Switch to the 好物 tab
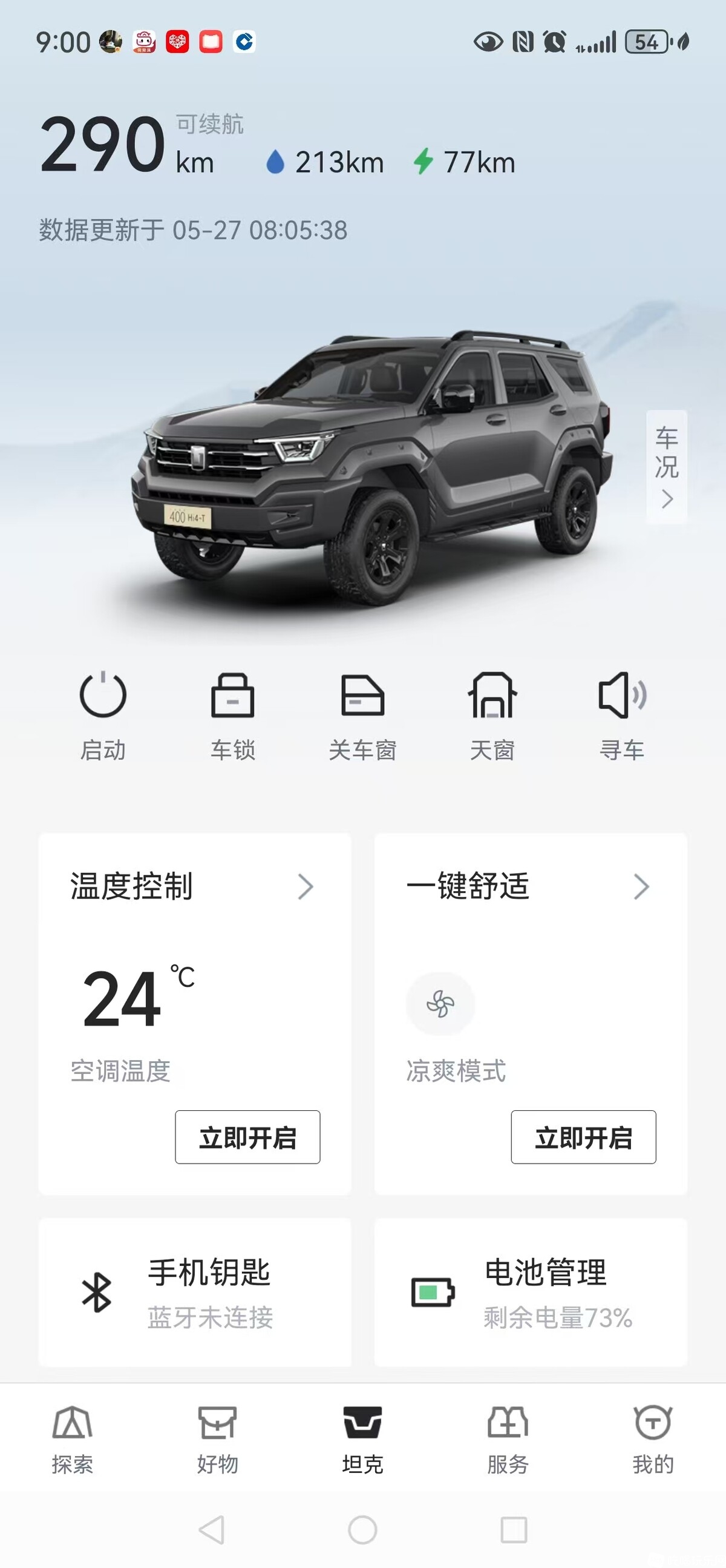 218,1439
